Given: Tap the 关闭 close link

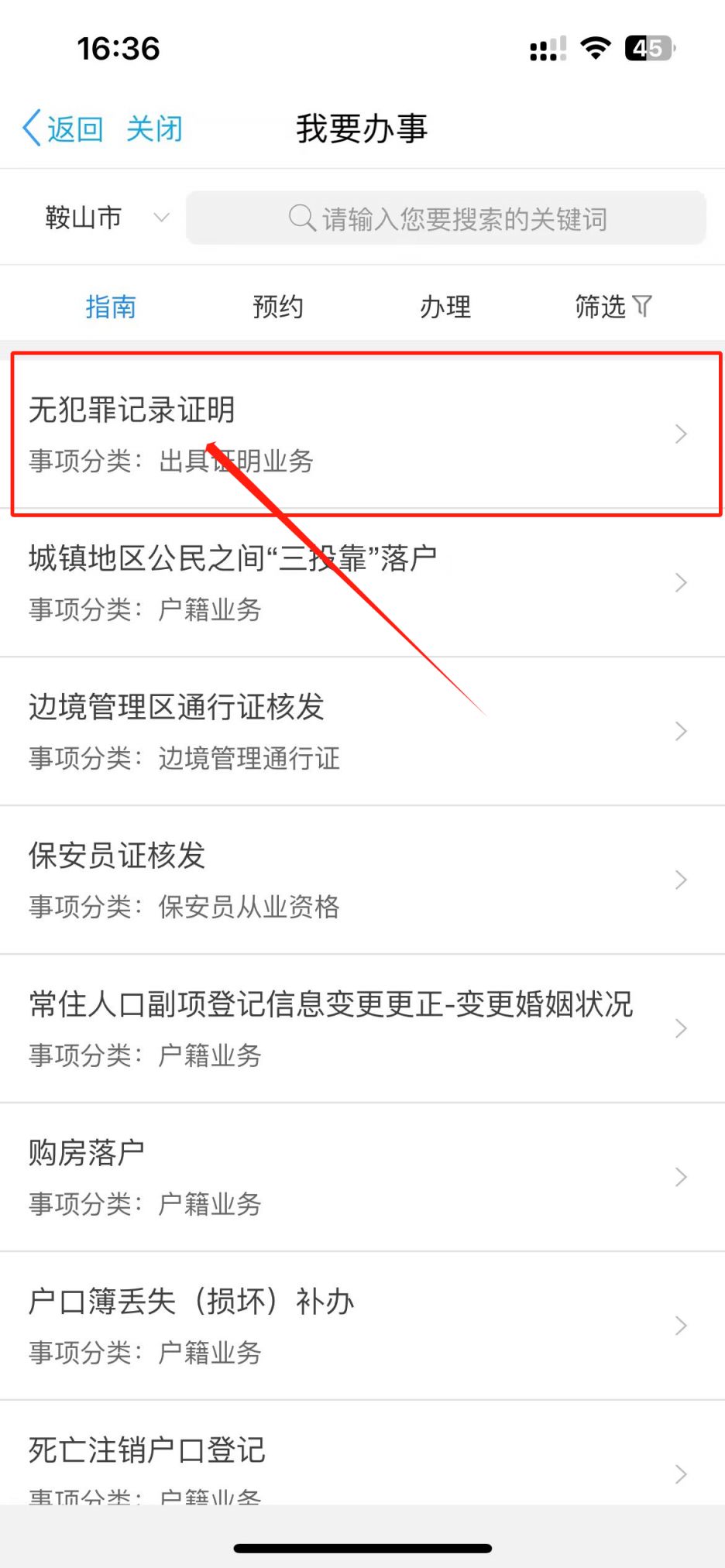Looking at the screenshot, I should 154,129.
